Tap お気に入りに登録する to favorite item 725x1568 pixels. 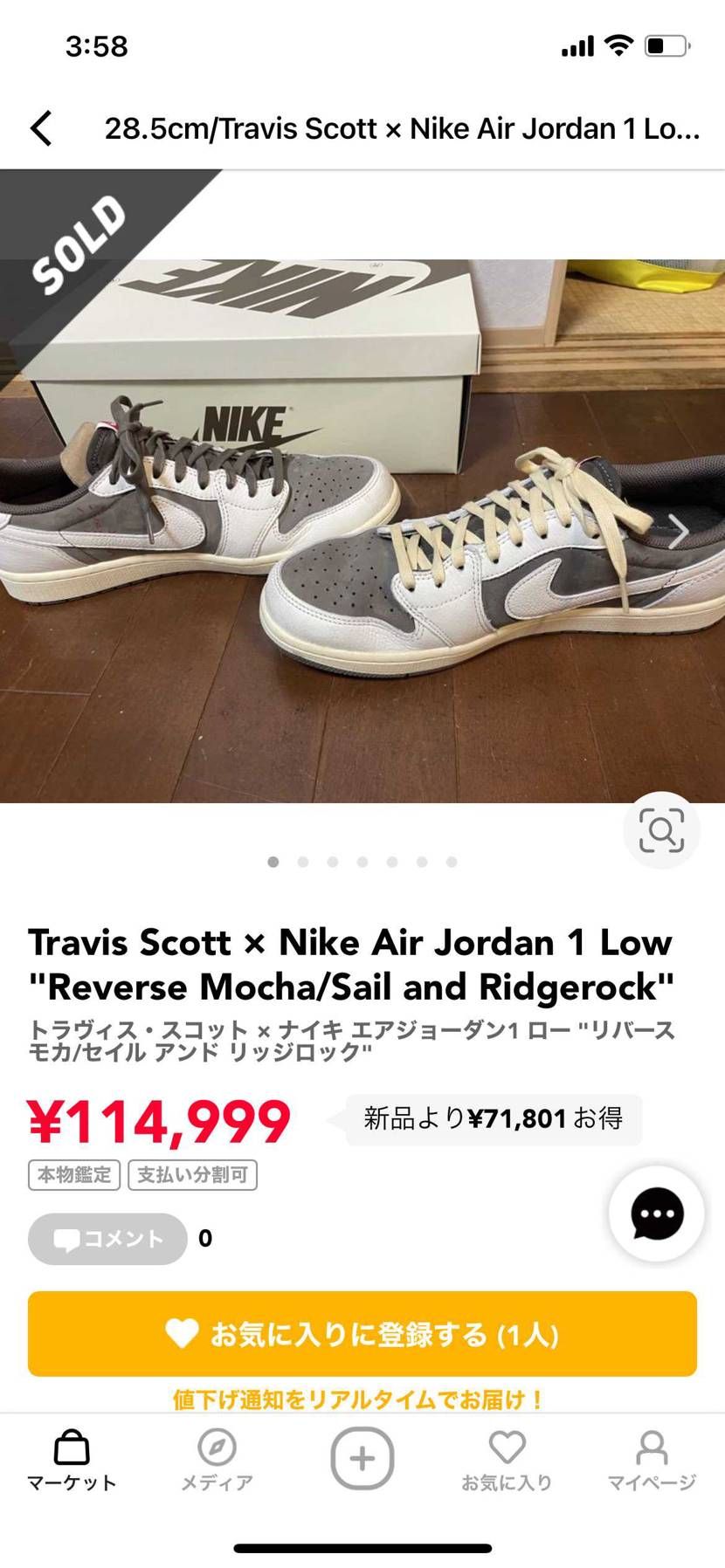(362, 1333)
